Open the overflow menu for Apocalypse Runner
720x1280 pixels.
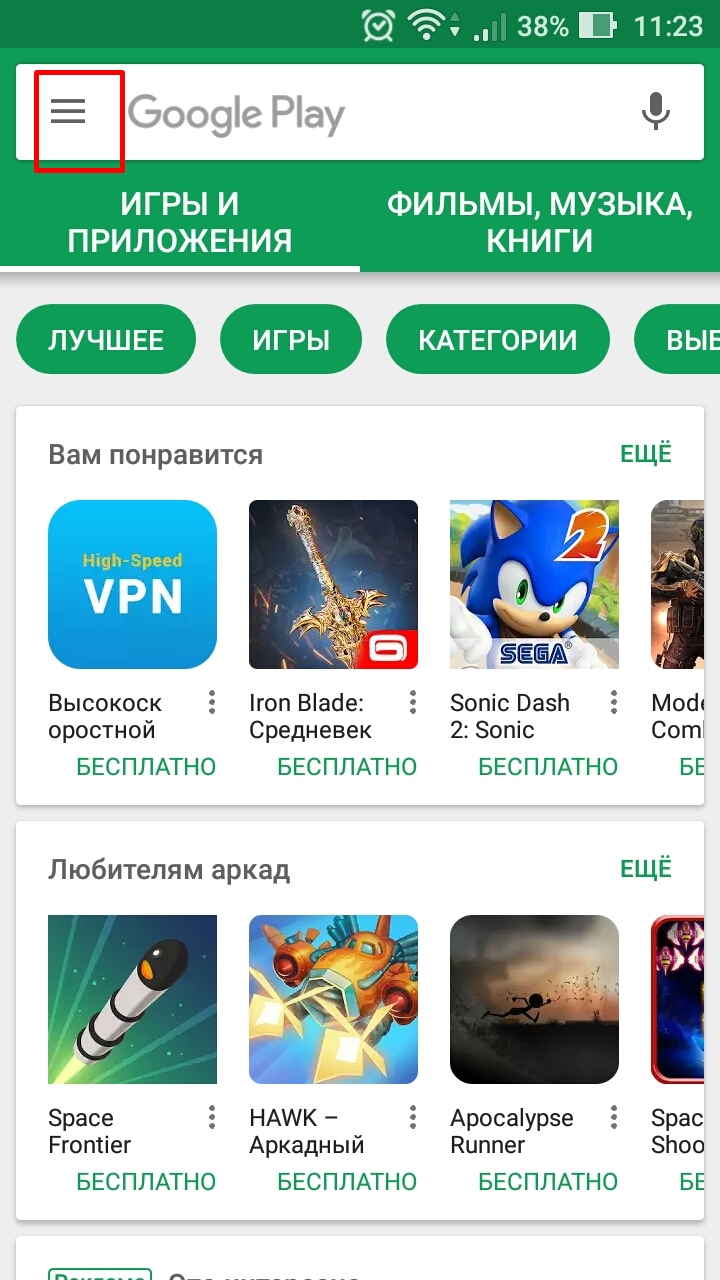point(613,1118)
